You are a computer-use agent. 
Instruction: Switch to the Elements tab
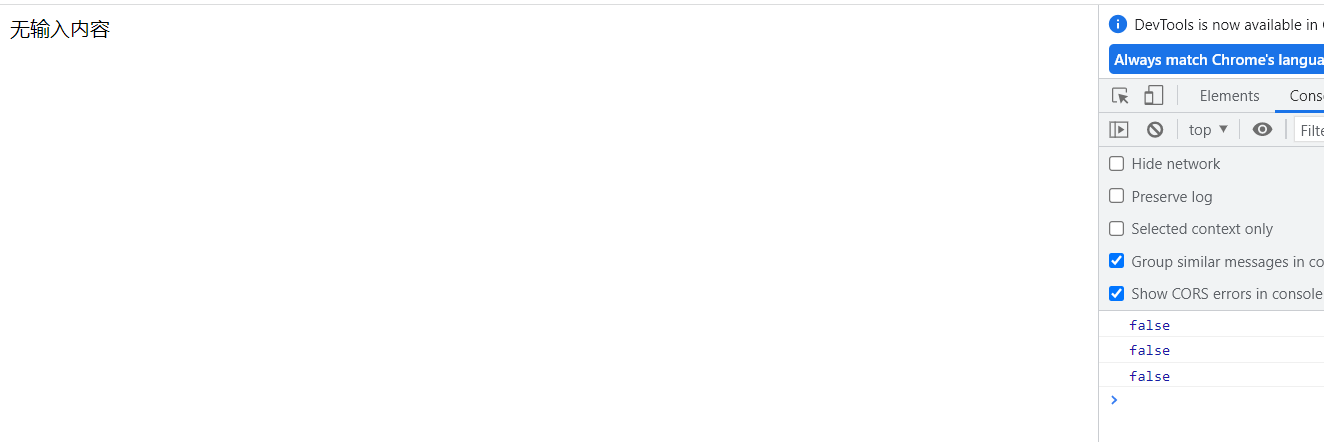(1229, 96)
